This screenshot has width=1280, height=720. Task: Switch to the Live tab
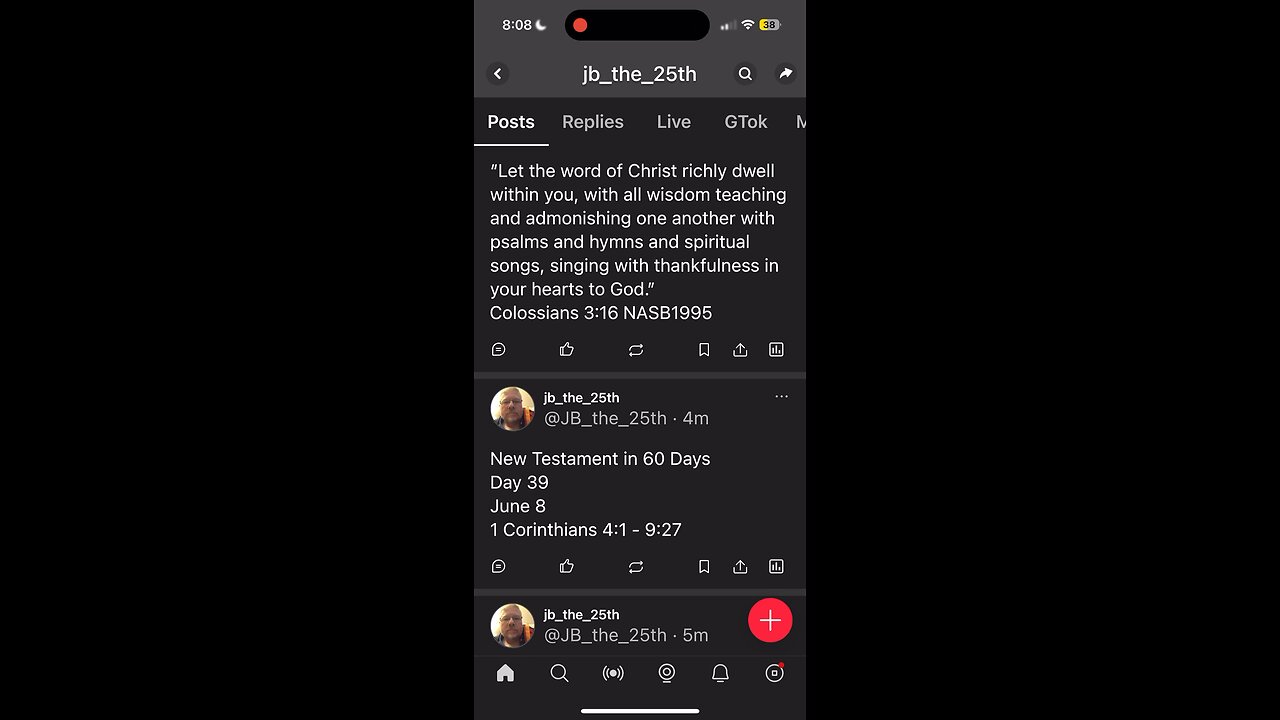tap(673, 122)
